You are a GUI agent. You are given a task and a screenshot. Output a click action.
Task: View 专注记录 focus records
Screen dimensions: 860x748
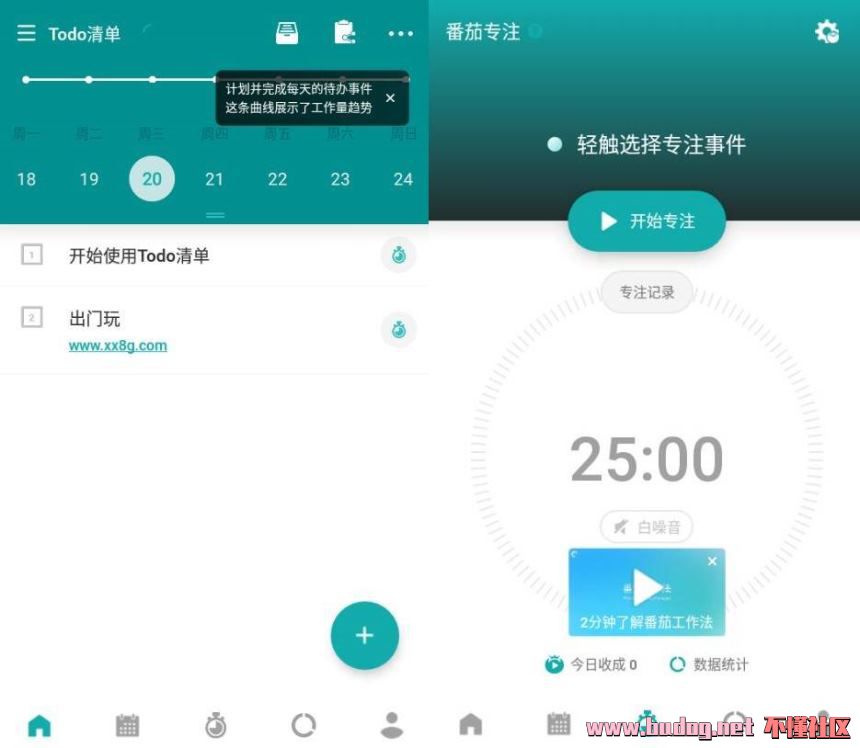point(646,292)
